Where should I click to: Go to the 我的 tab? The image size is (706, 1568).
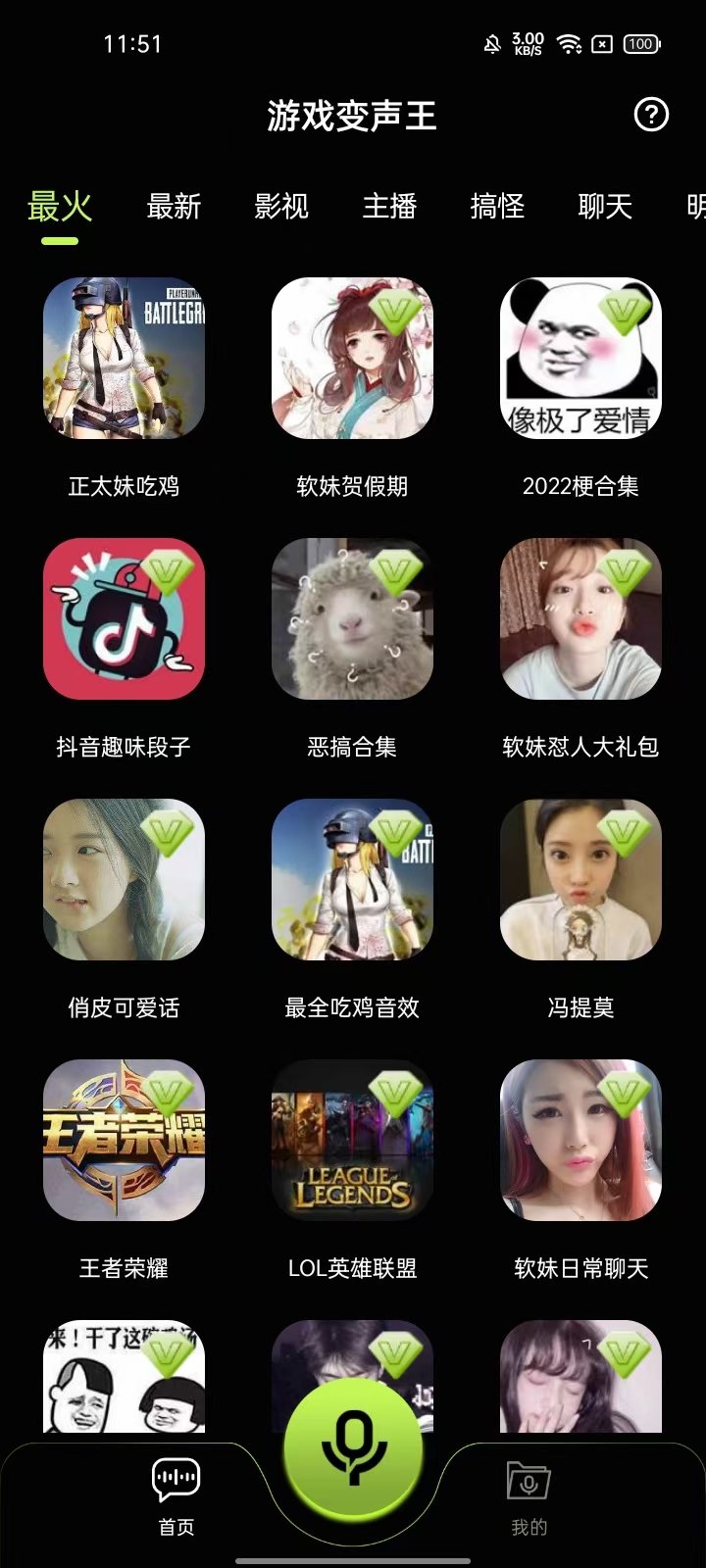coord(529,1497)
